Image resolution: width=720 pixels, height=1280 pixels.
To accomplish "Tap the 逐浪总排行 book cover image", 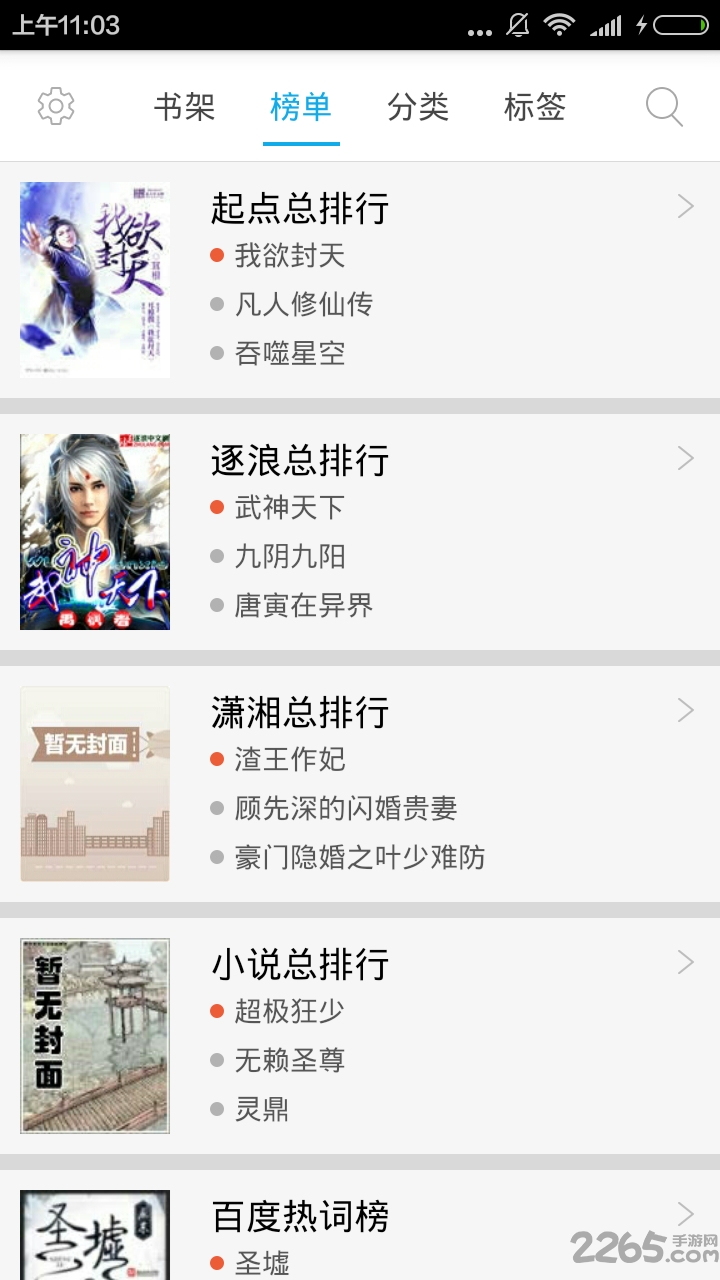I will click(94, 530).
